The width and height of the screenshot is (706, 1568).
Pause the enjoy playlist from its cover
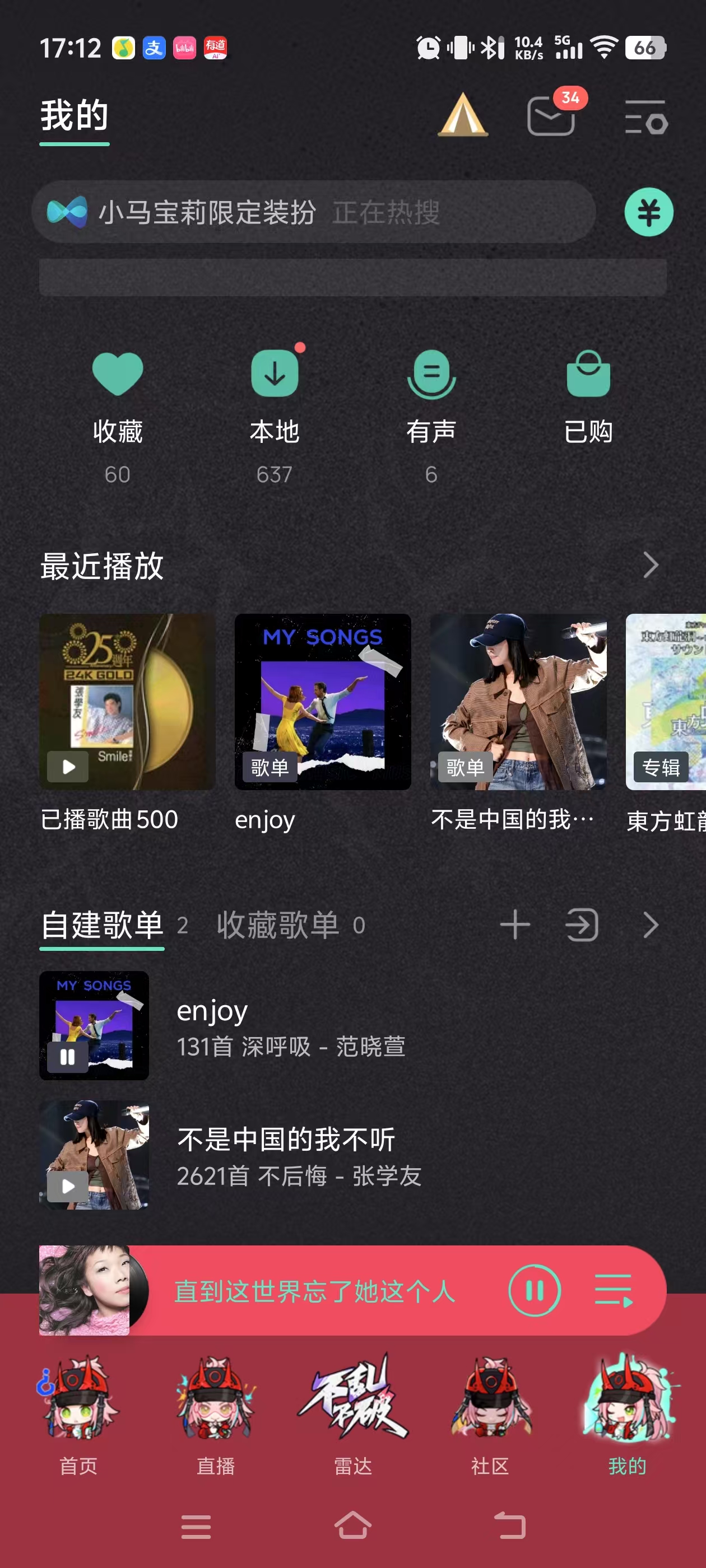(x=68, y=1057)
